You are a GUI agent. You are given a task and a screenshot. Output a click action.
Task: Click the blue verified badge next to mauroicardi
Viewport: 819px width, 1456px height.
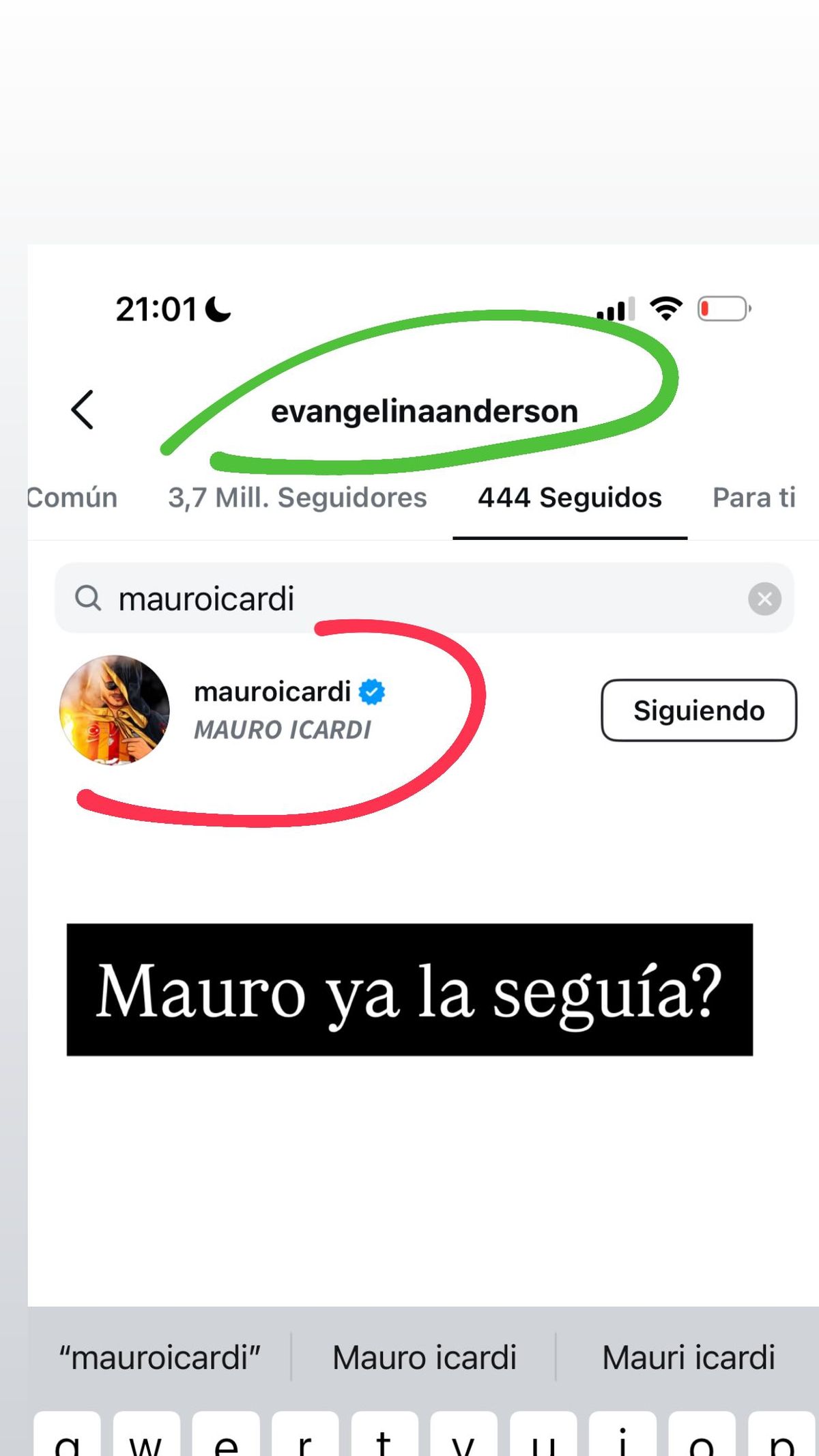tap(373, 691)
